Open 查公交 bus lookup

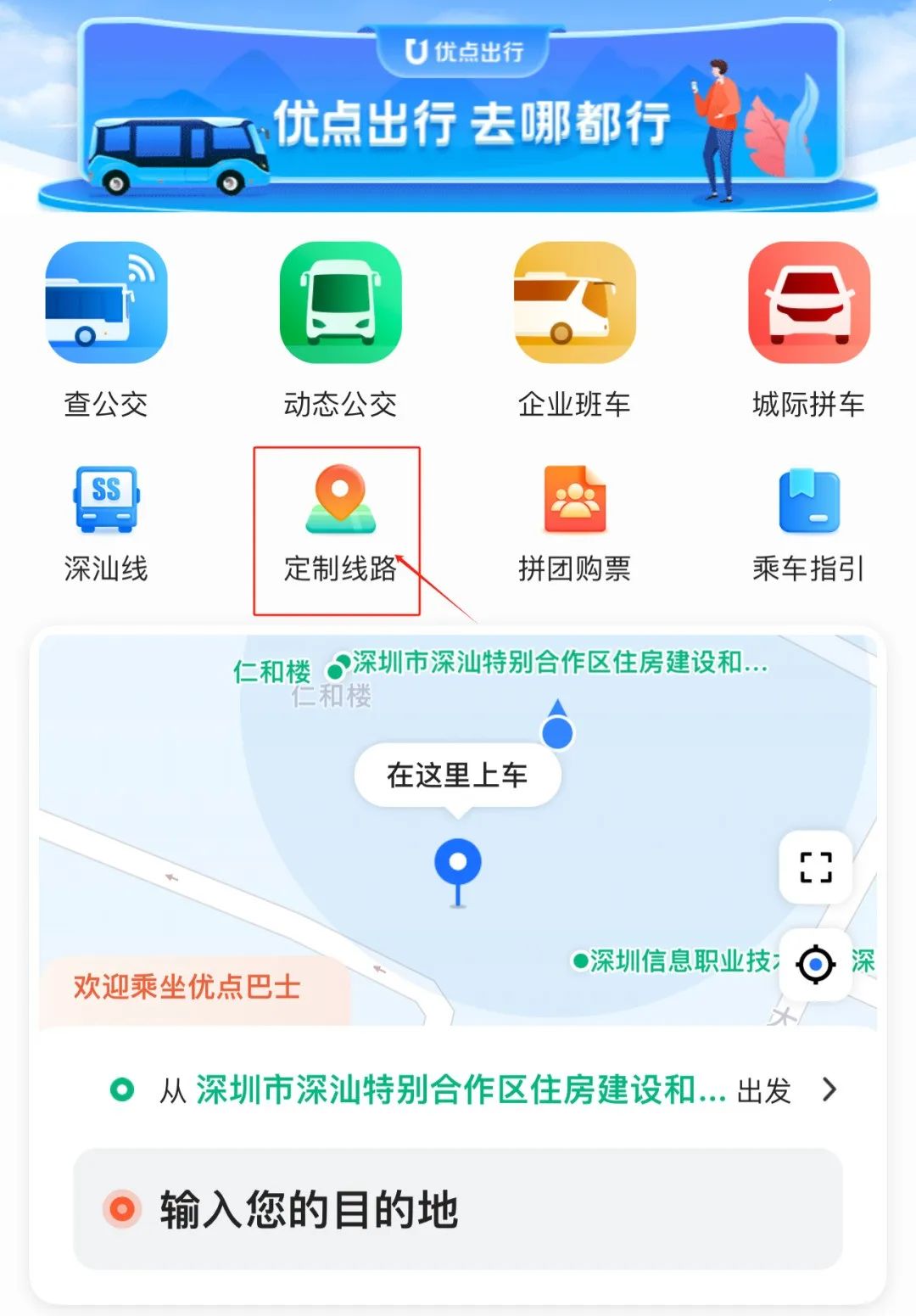point(106,329)
